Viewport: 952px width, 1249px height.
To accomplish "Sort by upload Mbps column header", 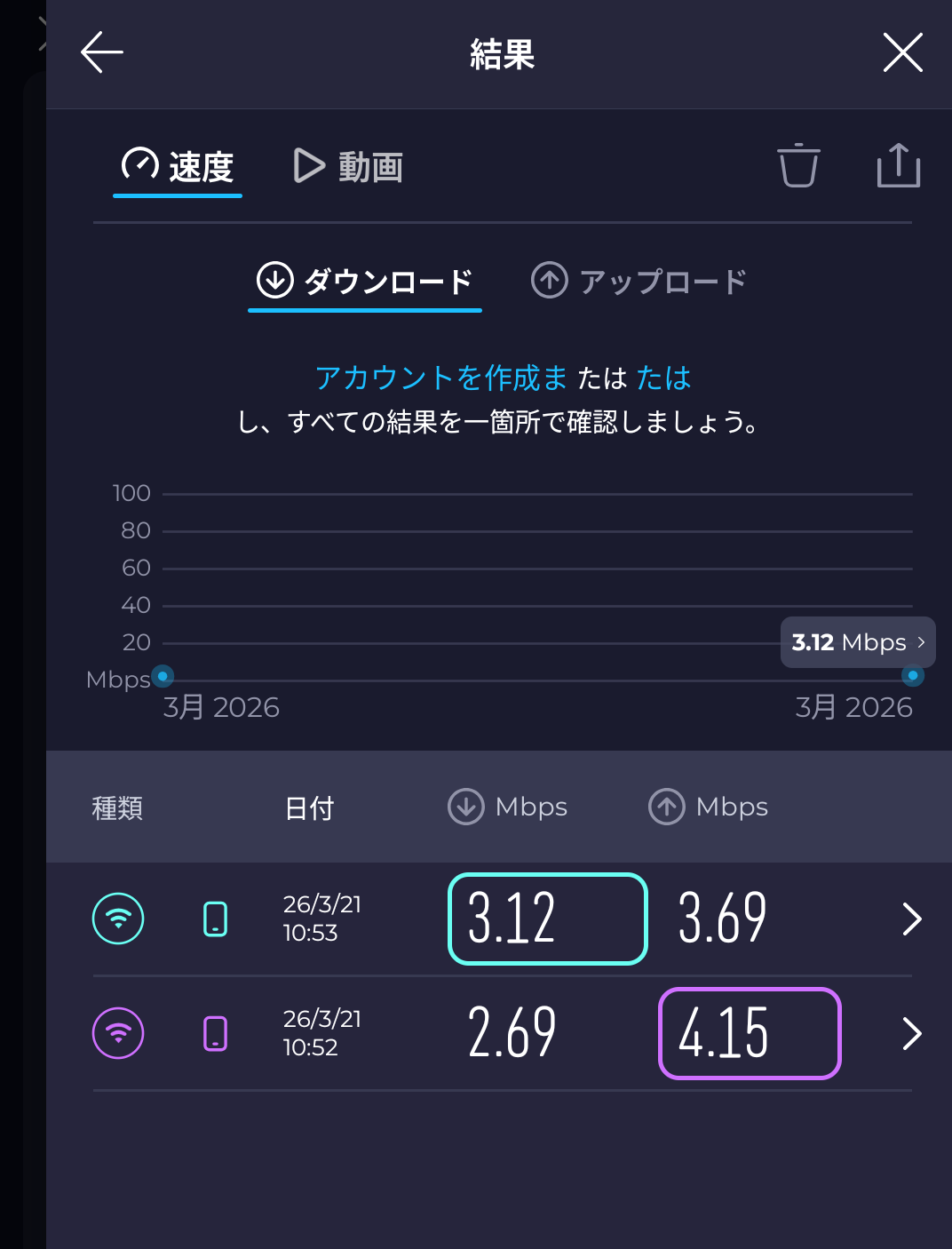I will [x=708, y=807].
